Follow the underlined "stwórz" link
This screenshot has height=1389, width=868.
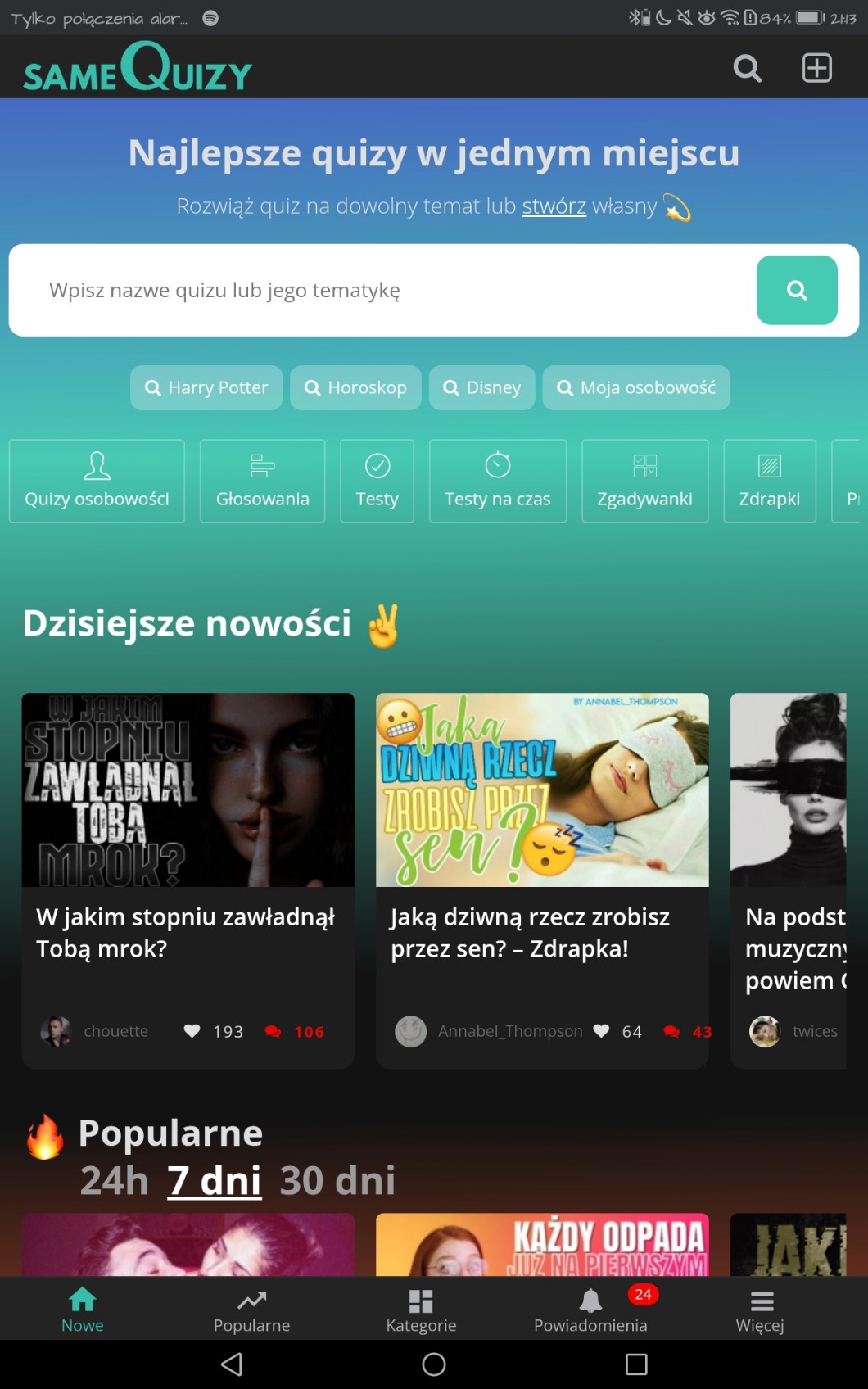pyautogui.click(x=554, y=206)
